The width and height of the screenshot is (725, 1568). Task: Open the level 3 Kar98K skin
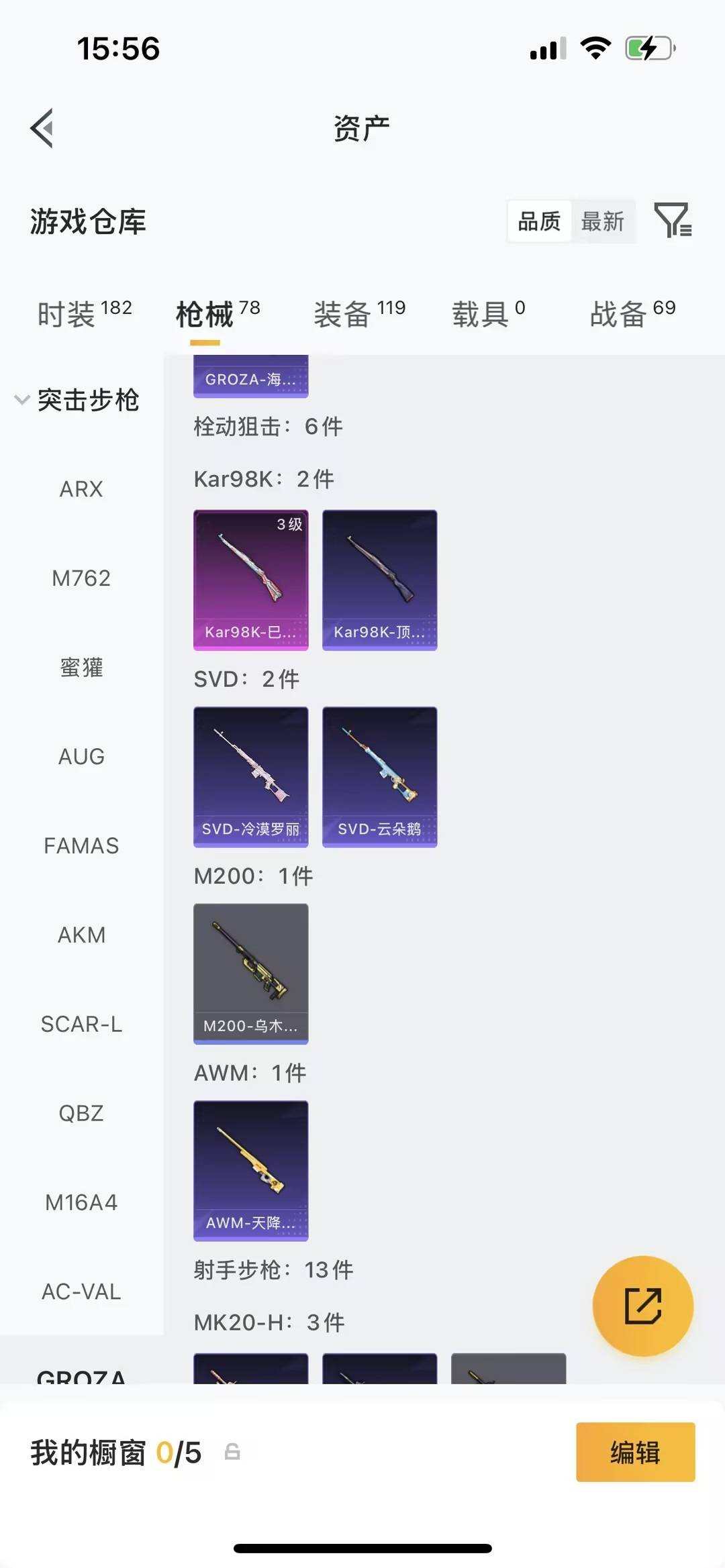(x=251, y=580)
